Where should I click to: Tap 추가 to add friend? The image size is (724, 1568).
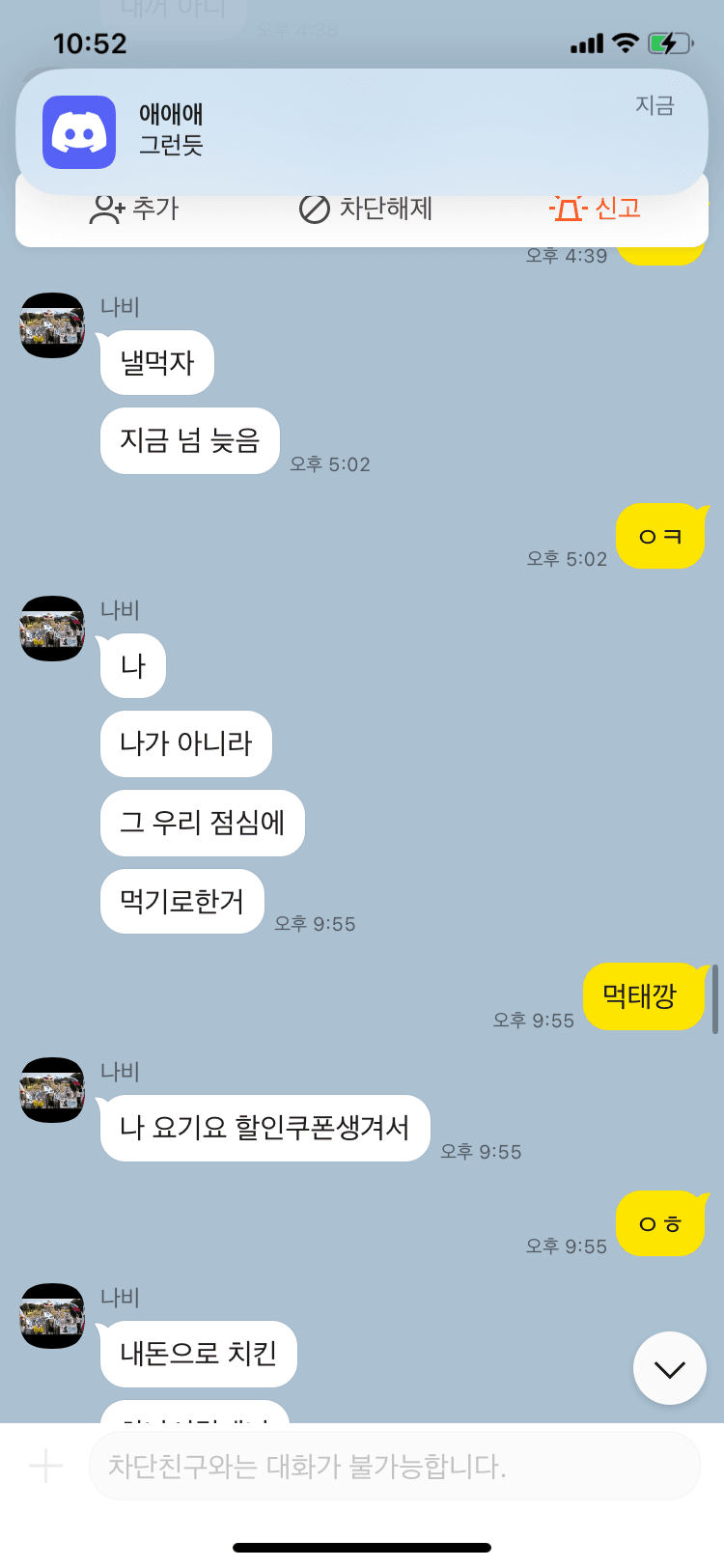[x=134, y=210]
